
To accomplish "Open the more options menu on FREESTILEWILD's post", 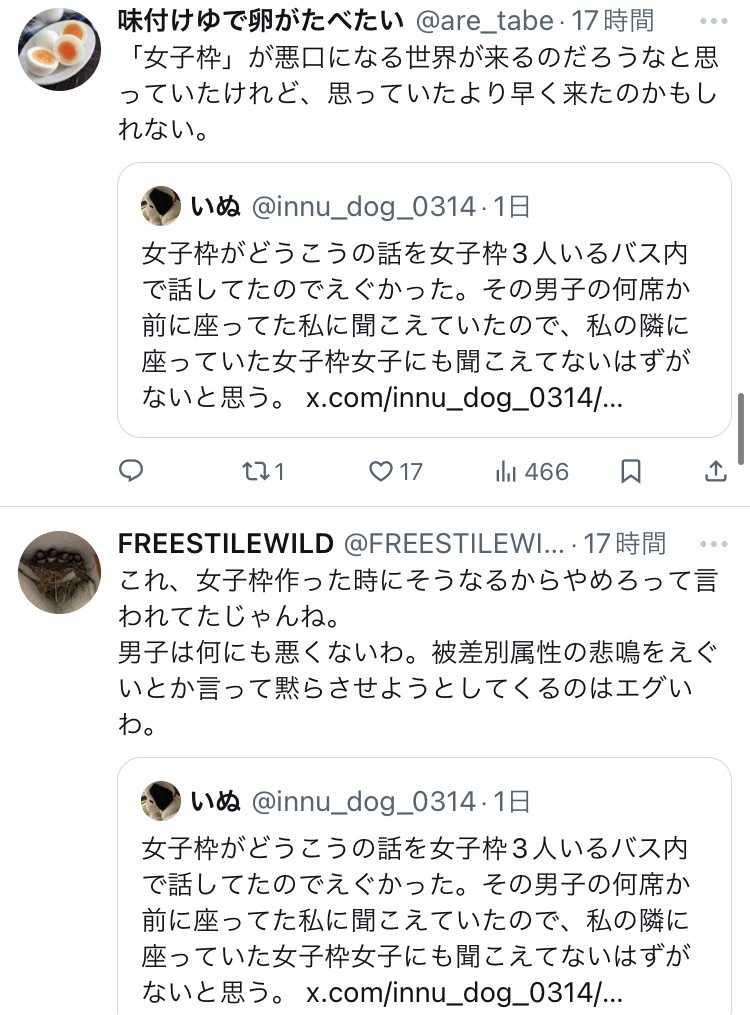I will click(714, 544).
